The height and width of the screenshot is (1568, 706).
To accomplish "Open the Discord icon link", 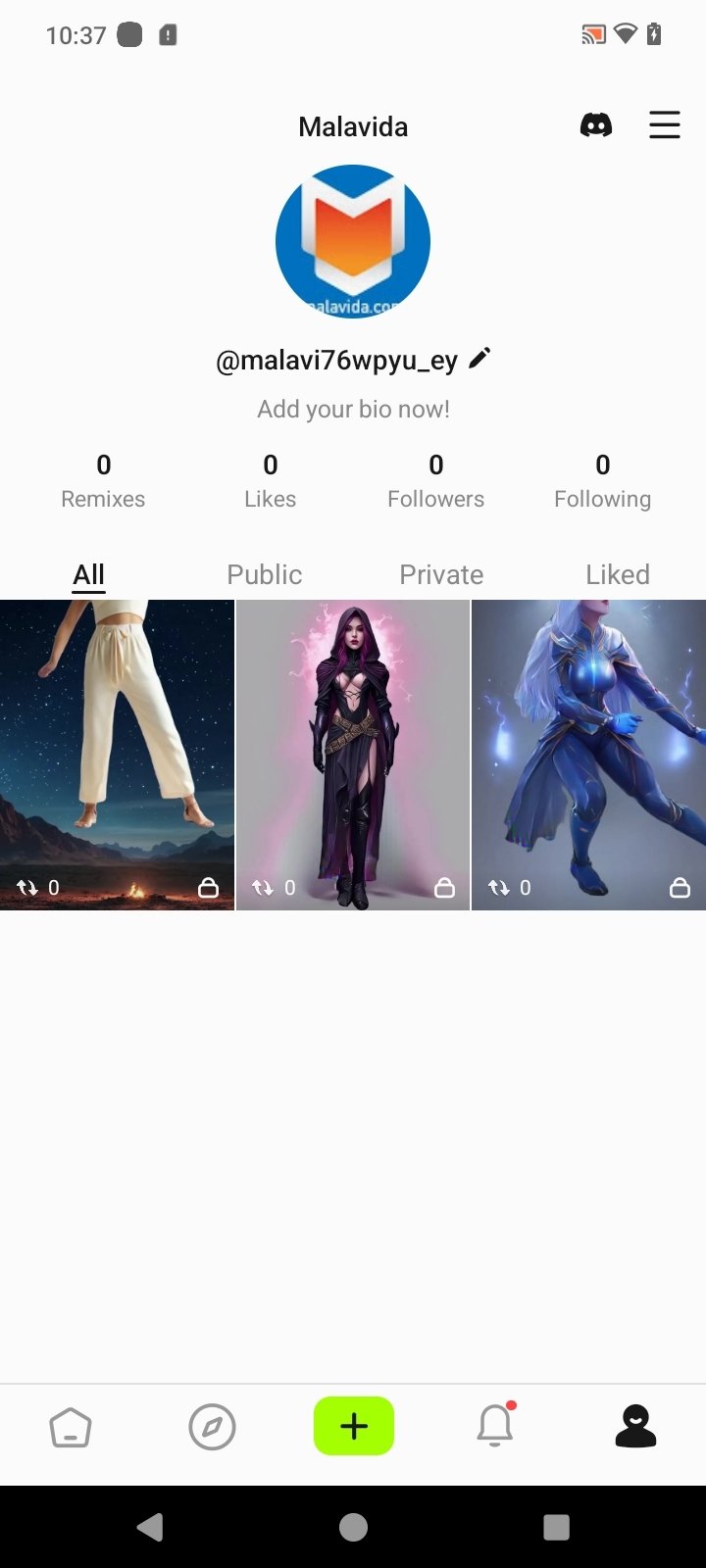I will tap(596, 125).
